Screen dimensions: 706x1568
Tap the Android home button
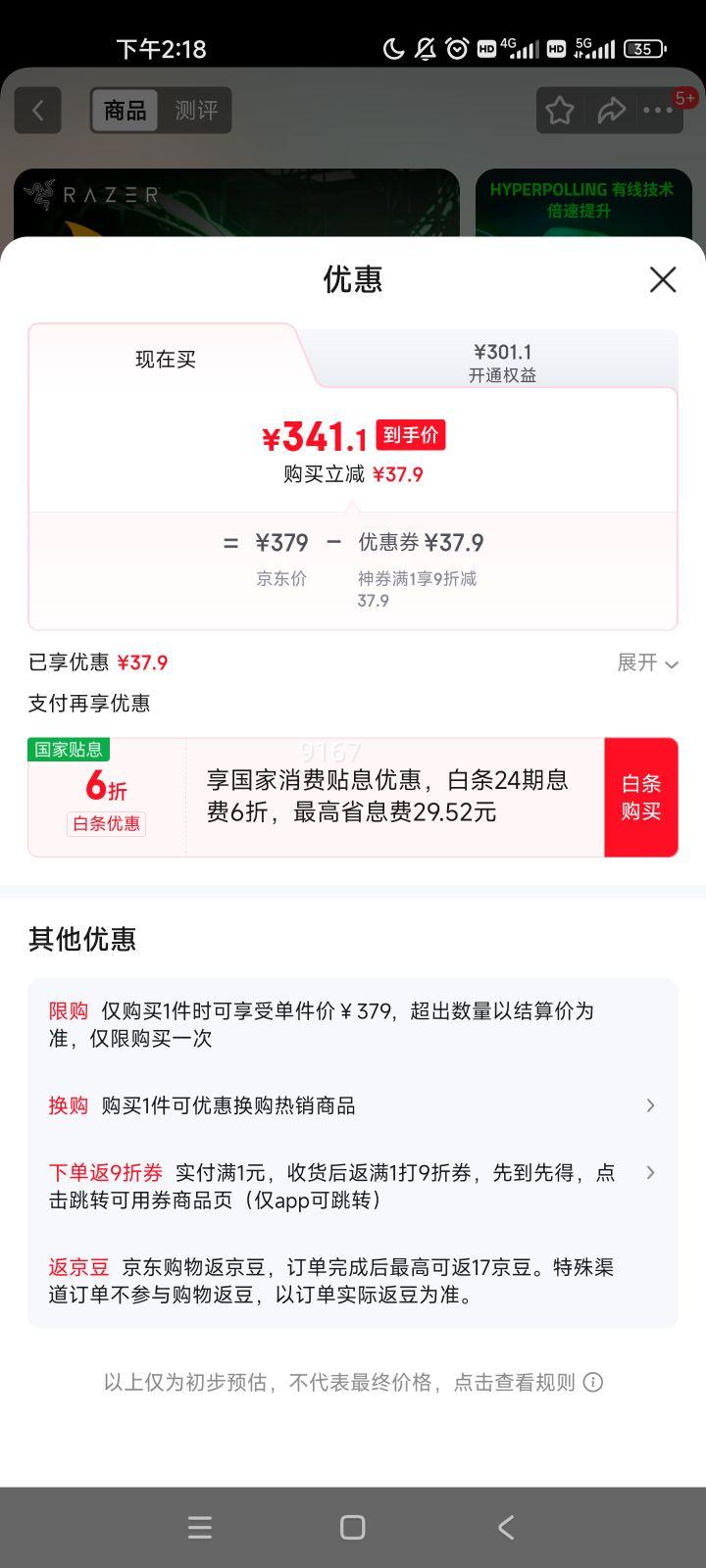click(350, 1527)
